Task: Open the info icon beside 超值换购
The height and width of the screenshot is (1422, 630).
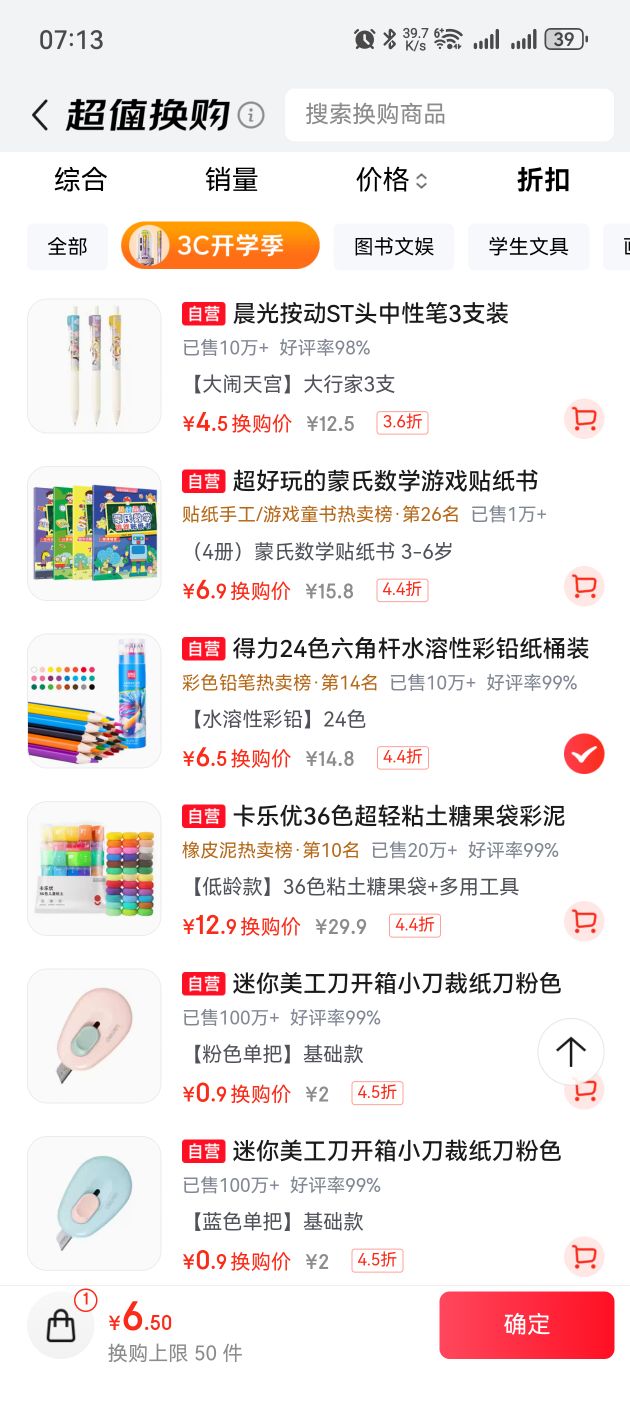Action: 251,115
